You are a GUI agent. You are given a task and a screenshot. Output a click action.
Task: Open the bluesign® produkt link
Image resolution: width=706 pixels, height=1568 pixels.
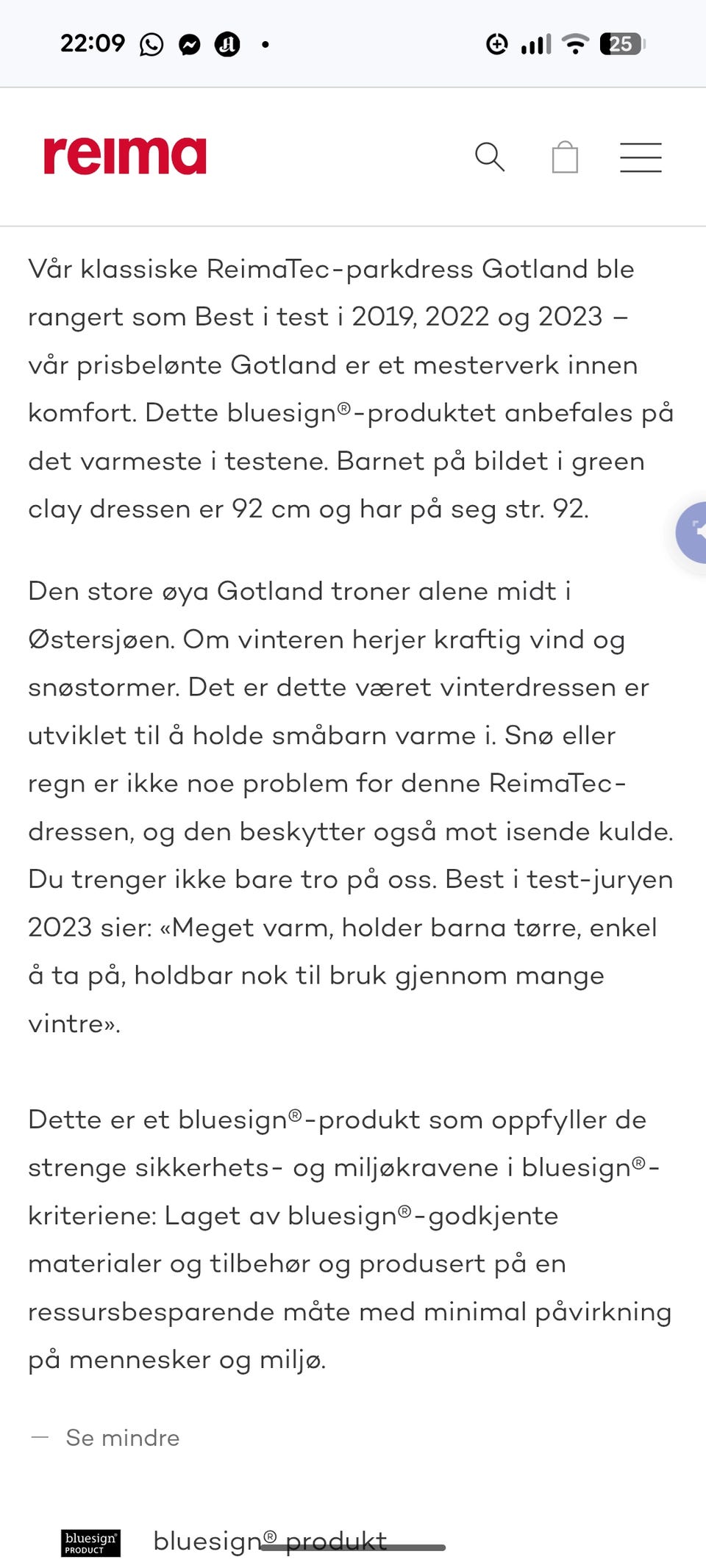tap(270, 1540)
